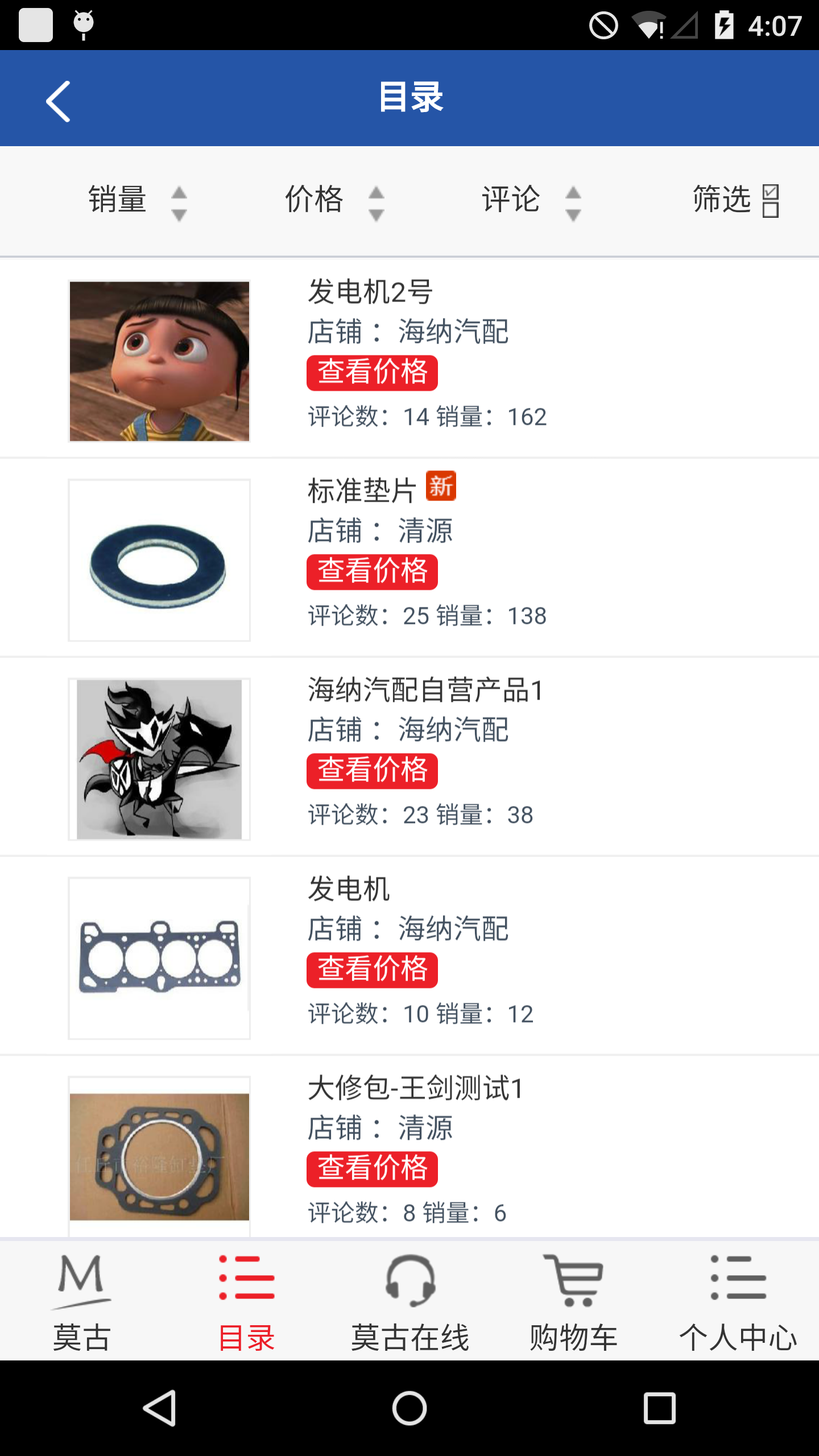View price for 大修包-王剑测试1
This screenshot has width=819, height=1456.
[372, 1169]
